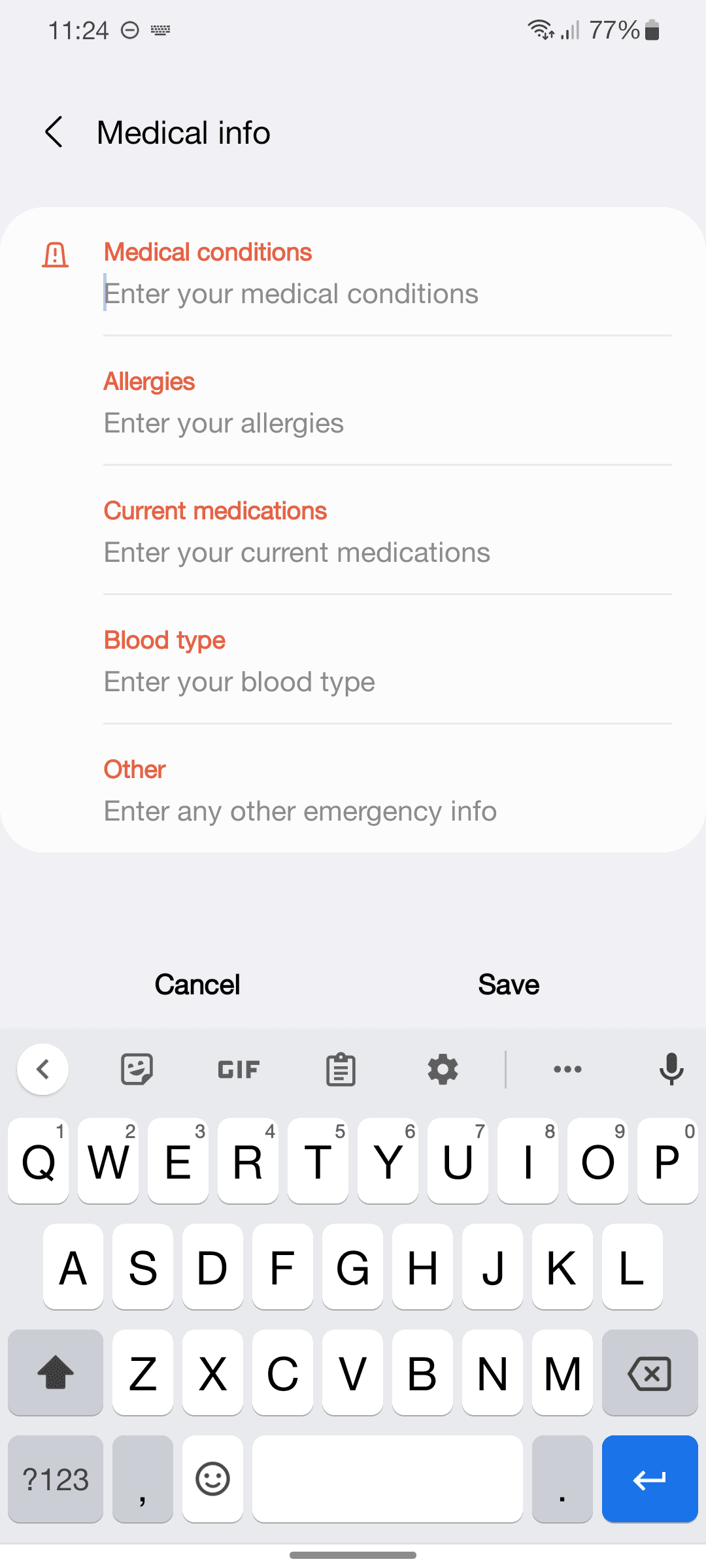Image resolution: width=706 pixels, height=1568 pixels.
Task: Start voice typing with the microphone
Action: 671,1070
